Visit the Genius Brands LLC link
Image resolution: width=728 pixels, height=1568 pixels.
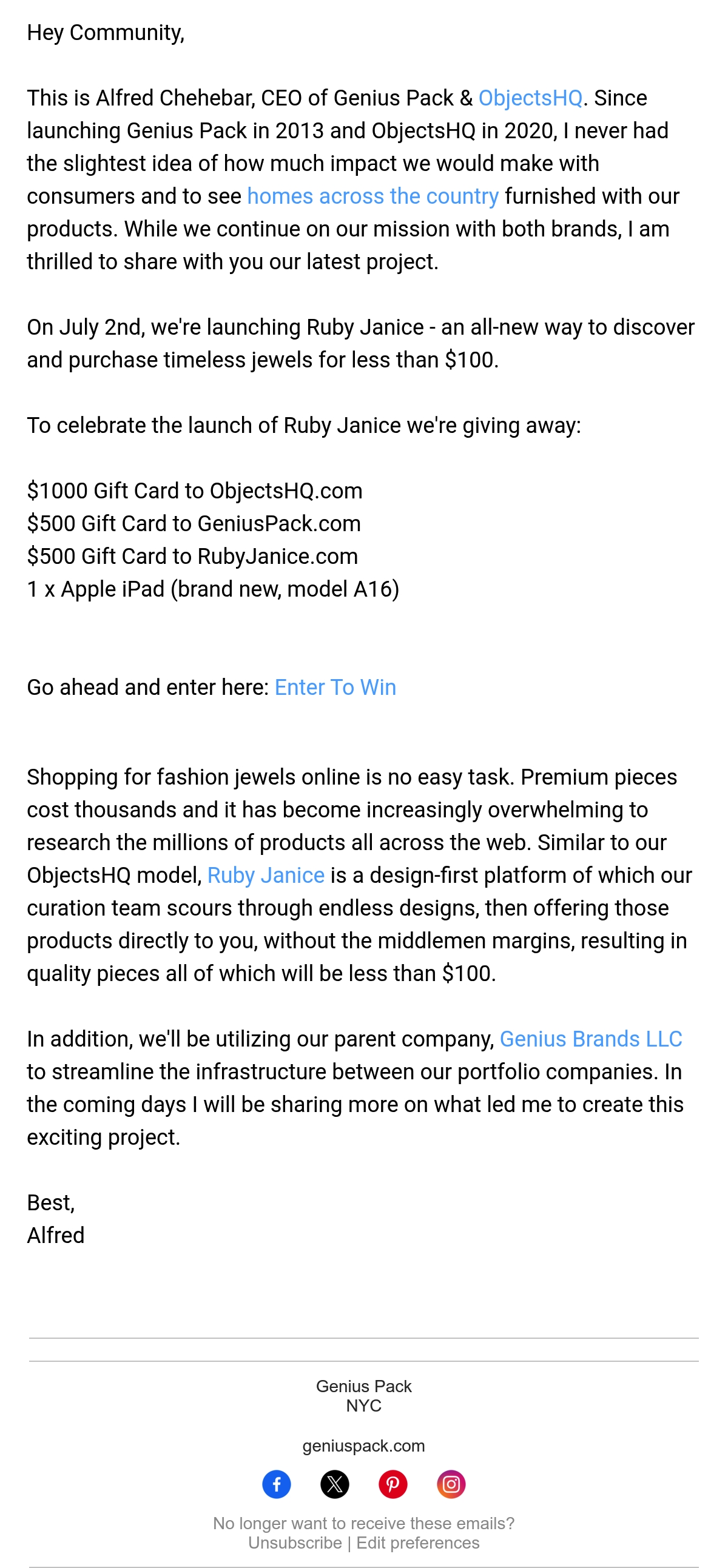point(591,1039)
